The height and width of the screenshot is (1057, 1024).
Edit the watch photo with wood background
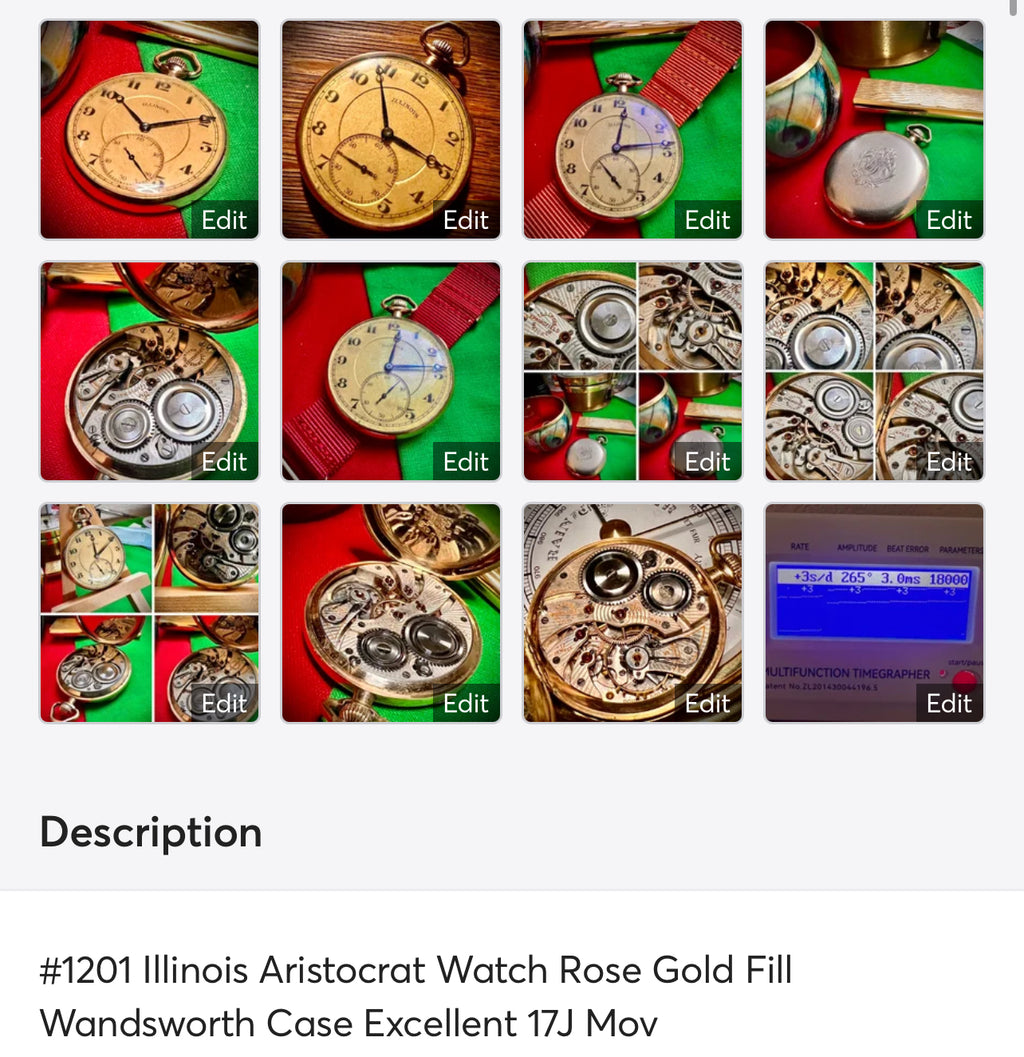464,219
